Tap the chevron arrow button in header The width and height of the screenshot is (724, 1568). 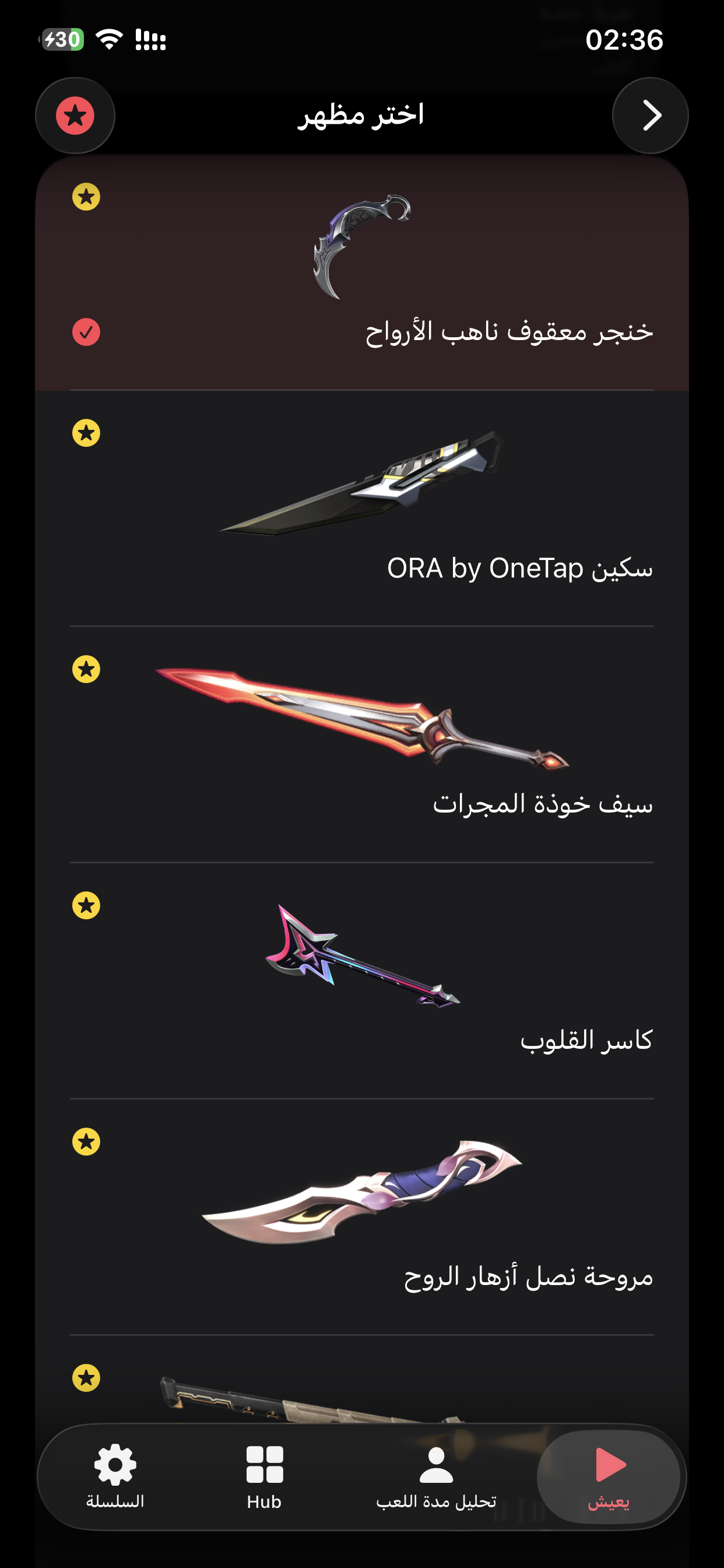pyautogui.click(x=650, y=116)
